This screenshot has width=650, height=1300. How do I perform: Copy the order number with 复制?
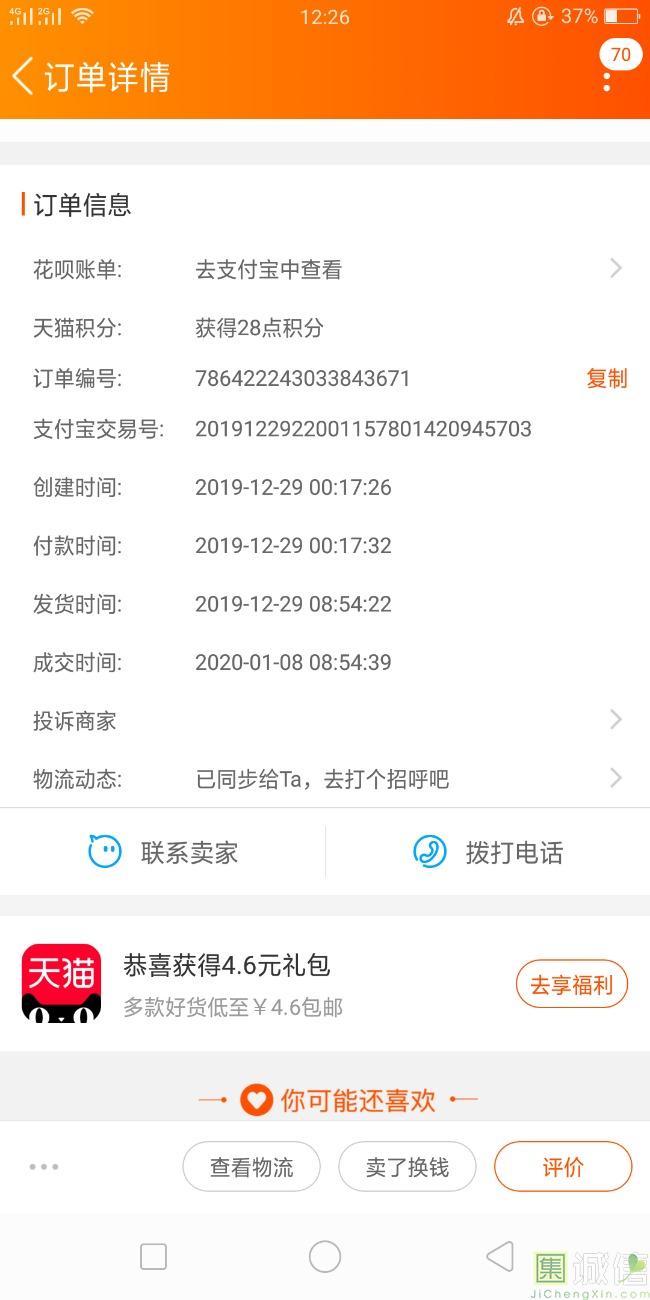coord(606,378)
